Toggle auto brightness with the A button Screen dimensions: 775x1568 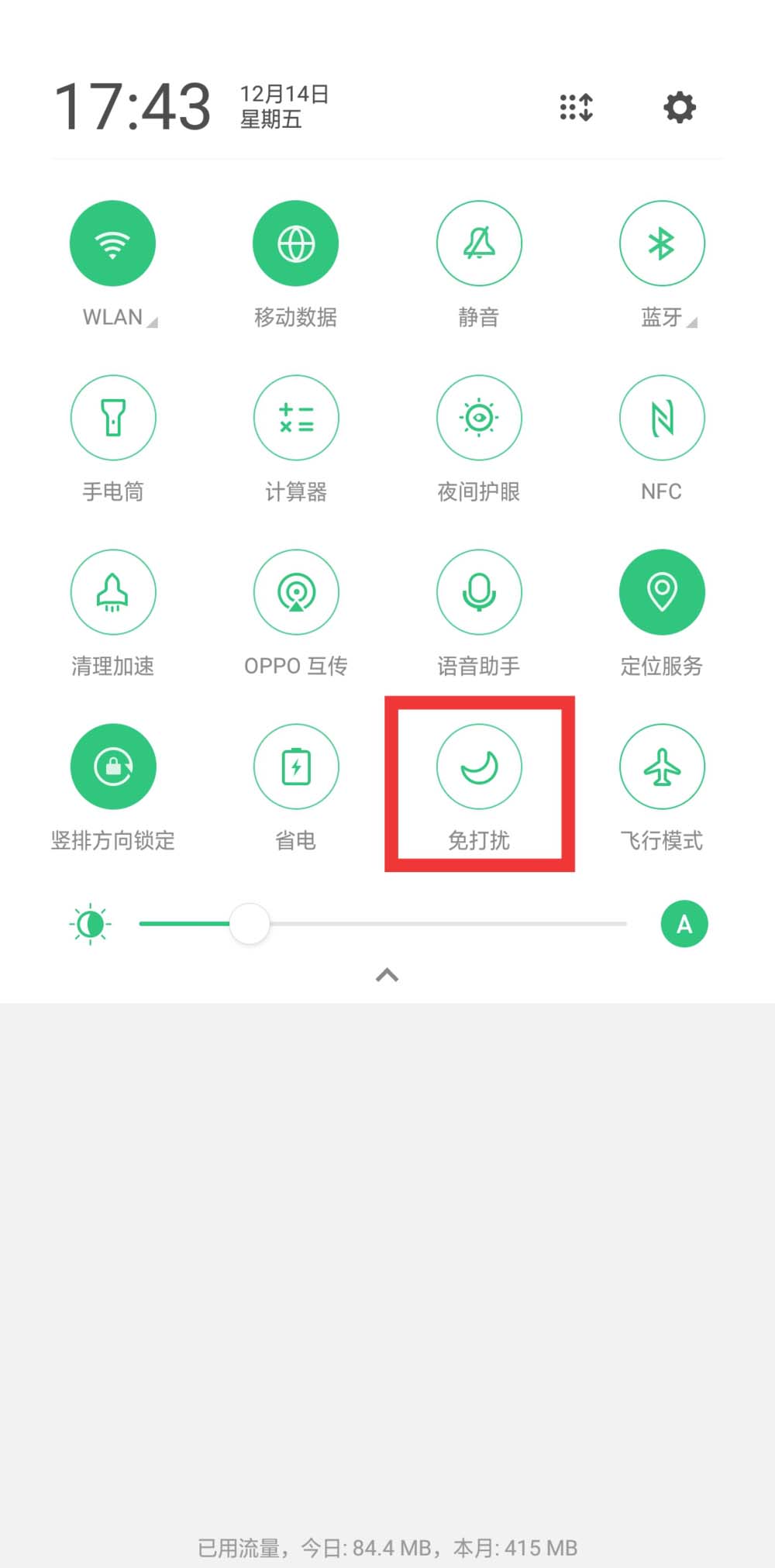(x=684, y=924)
